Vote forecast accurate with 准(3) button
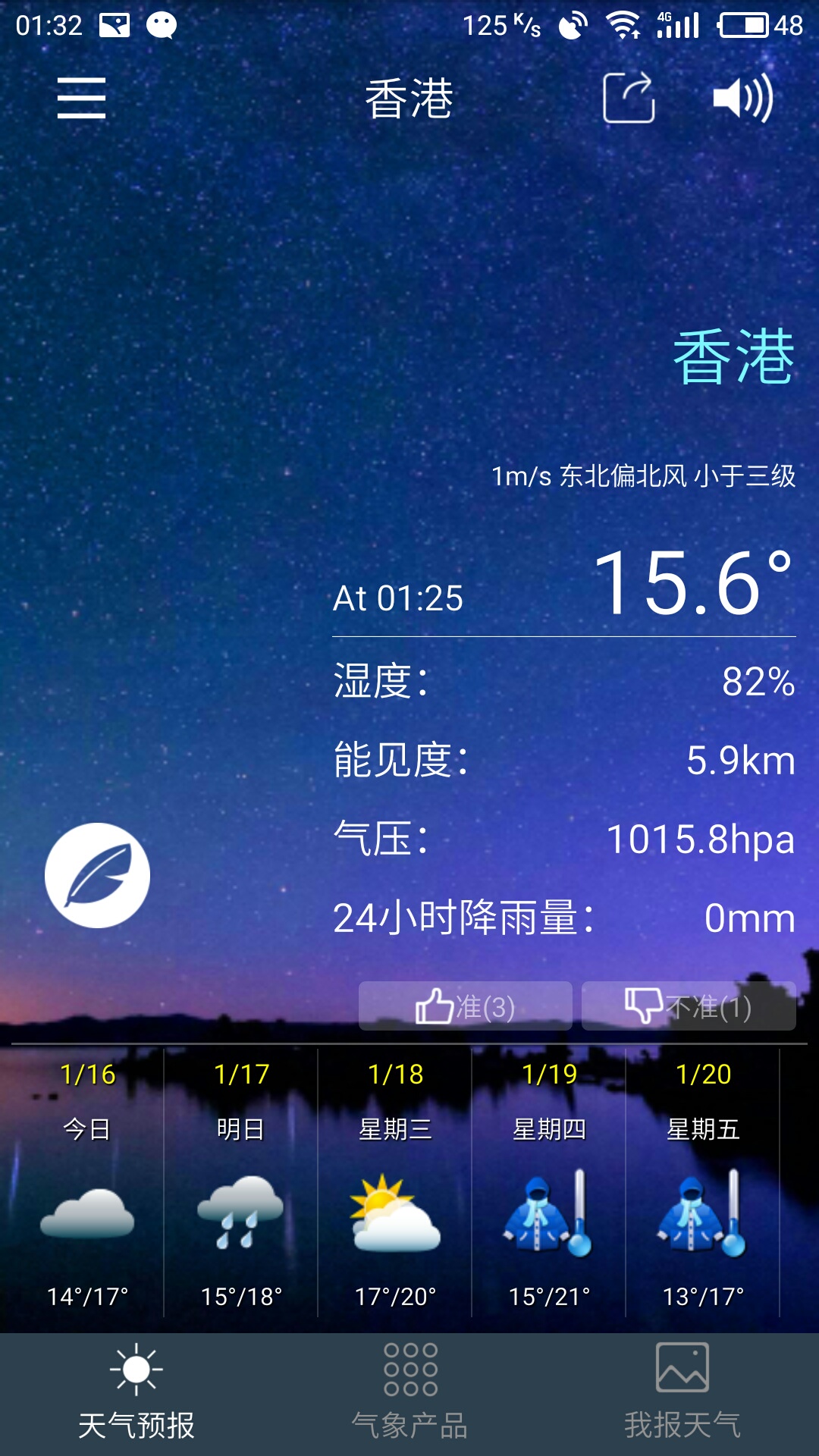The image size is (819, 1456). point(465,1006)
